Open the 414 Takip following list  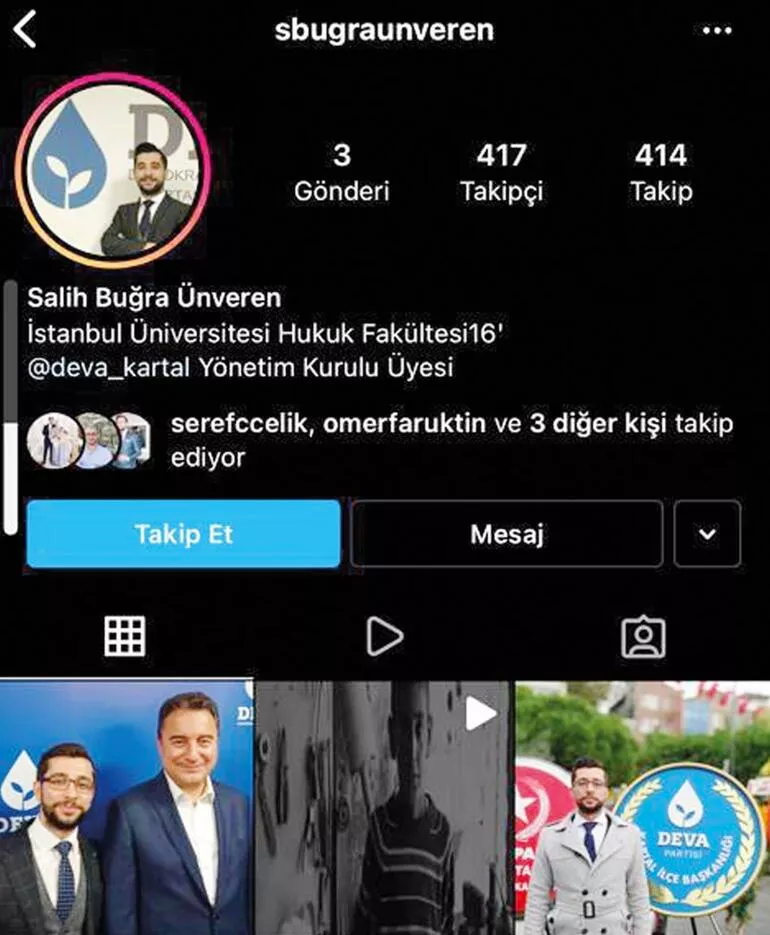(660, 172)
